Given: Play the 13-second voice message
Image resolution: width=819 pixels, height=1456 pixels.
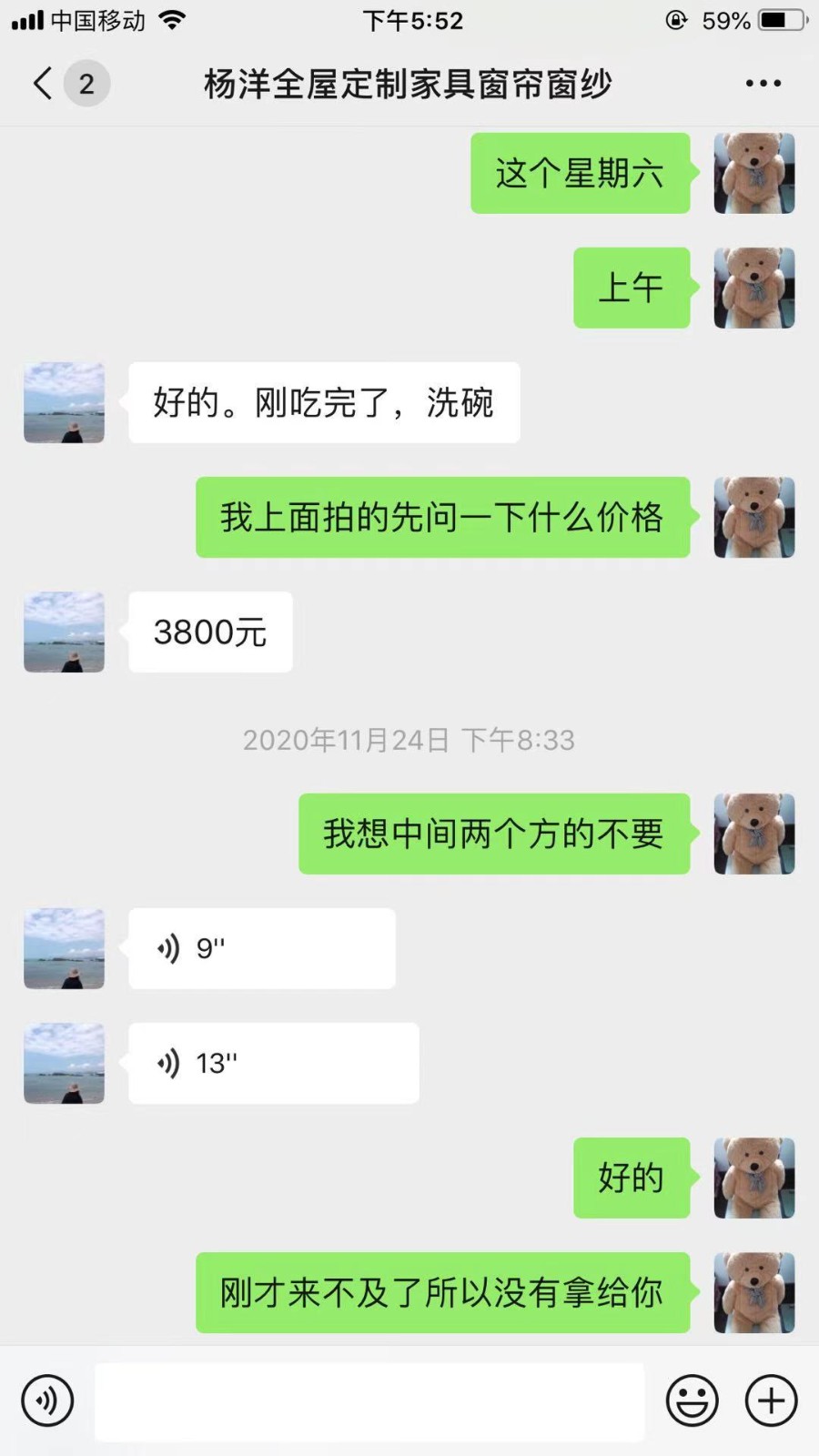Looking at the screenshot, I should (273, 1063).
